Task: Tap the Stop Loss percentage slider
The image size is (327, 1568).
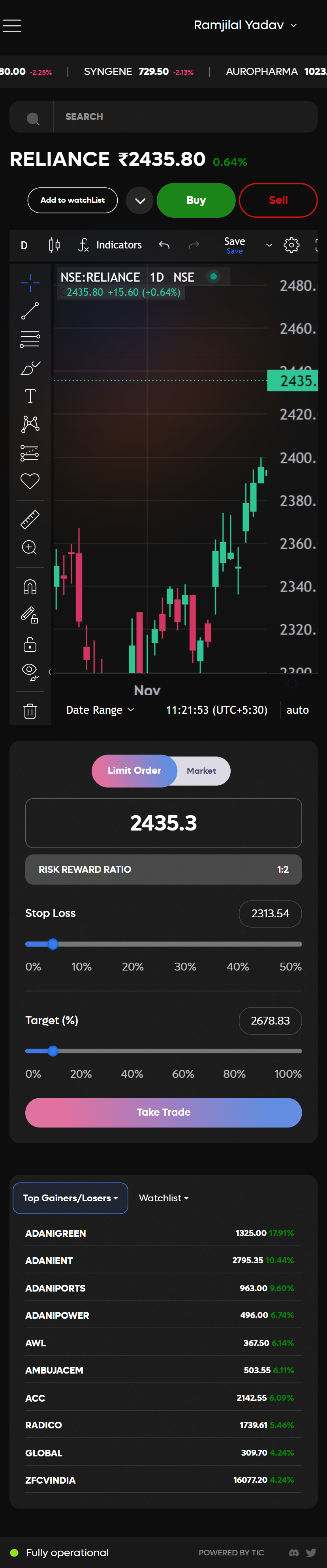Action: coord(163,944)
